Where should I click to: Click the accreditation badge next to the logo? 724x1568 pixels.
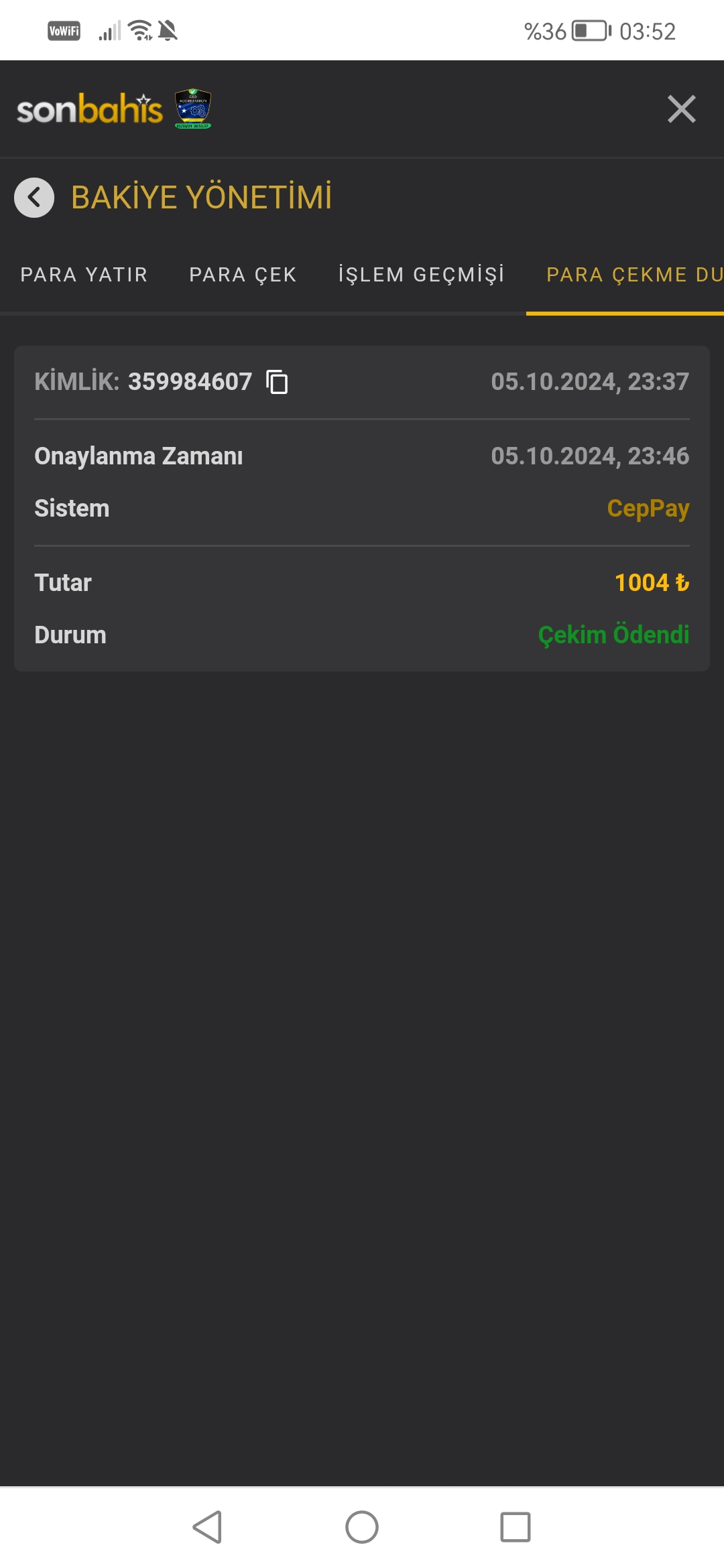pos(191,109)
